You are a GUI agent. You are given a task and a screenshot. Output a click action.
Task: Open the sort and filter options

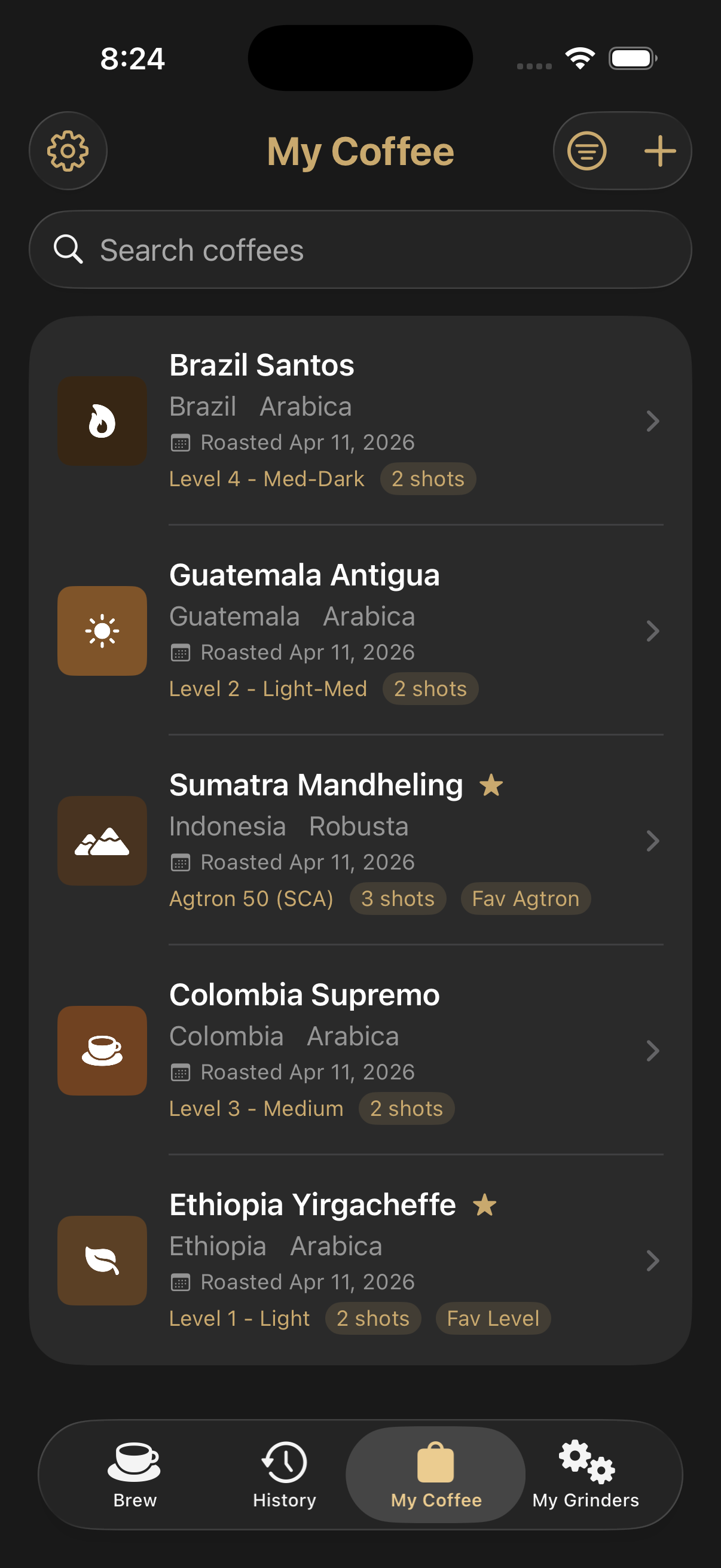coord(585,151)
